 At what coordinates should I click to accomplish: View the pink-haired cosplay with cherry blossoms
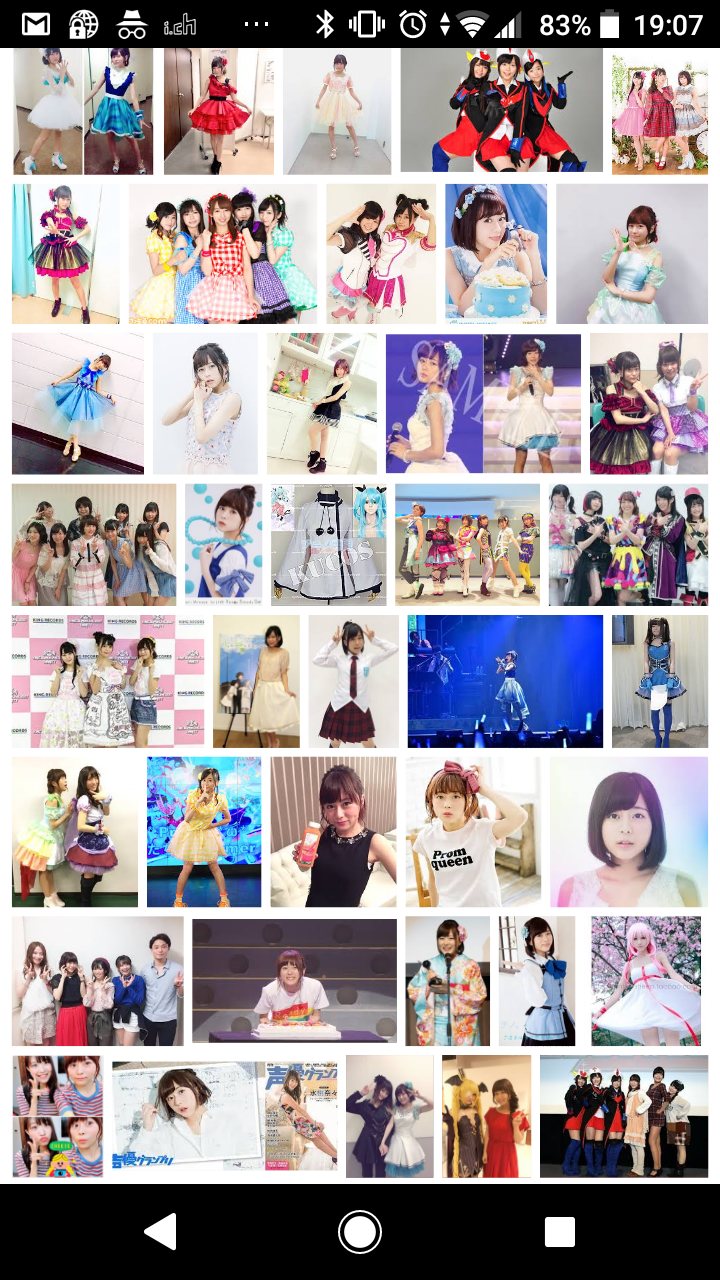tap(647, 981)
